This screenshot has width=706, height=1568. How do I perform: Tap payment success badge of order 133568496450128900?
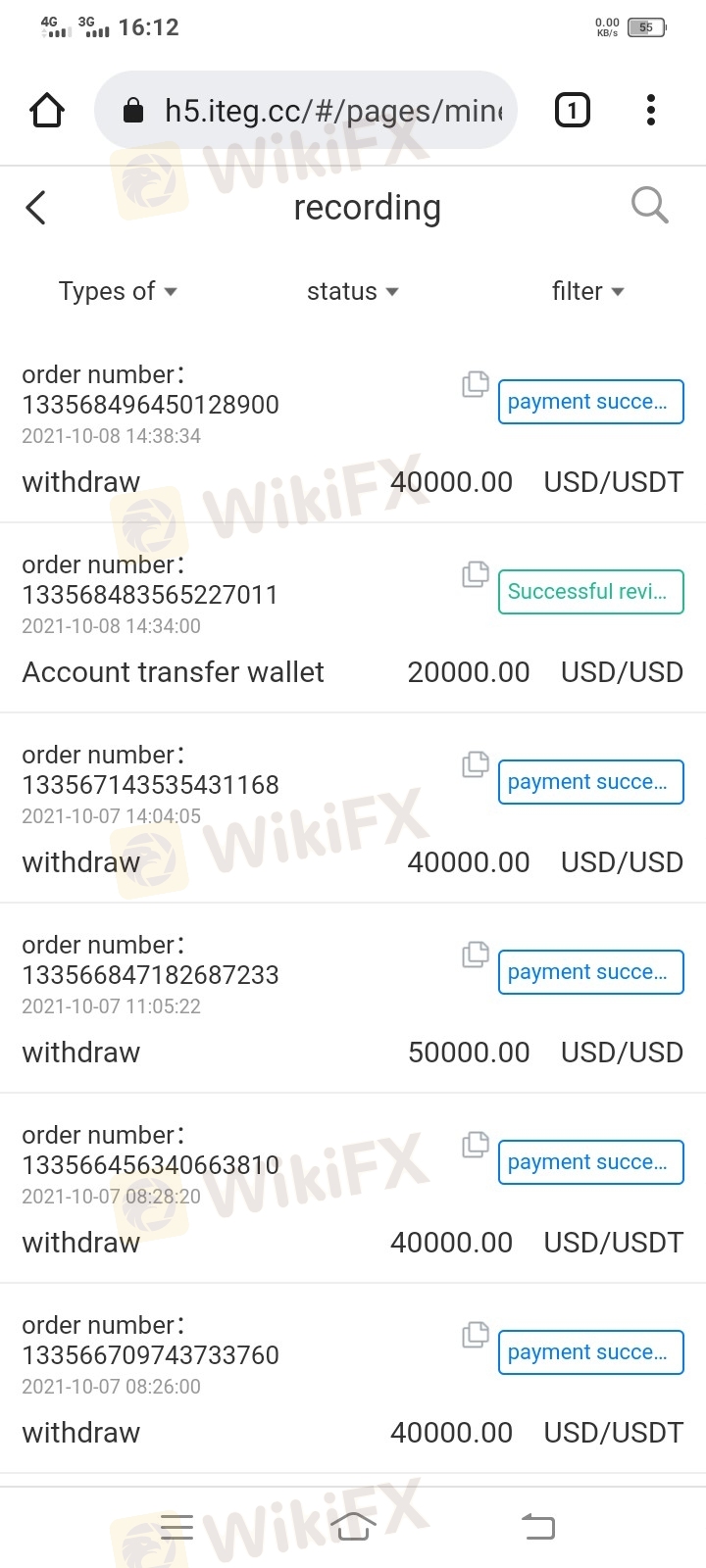(x=591, y=402)
